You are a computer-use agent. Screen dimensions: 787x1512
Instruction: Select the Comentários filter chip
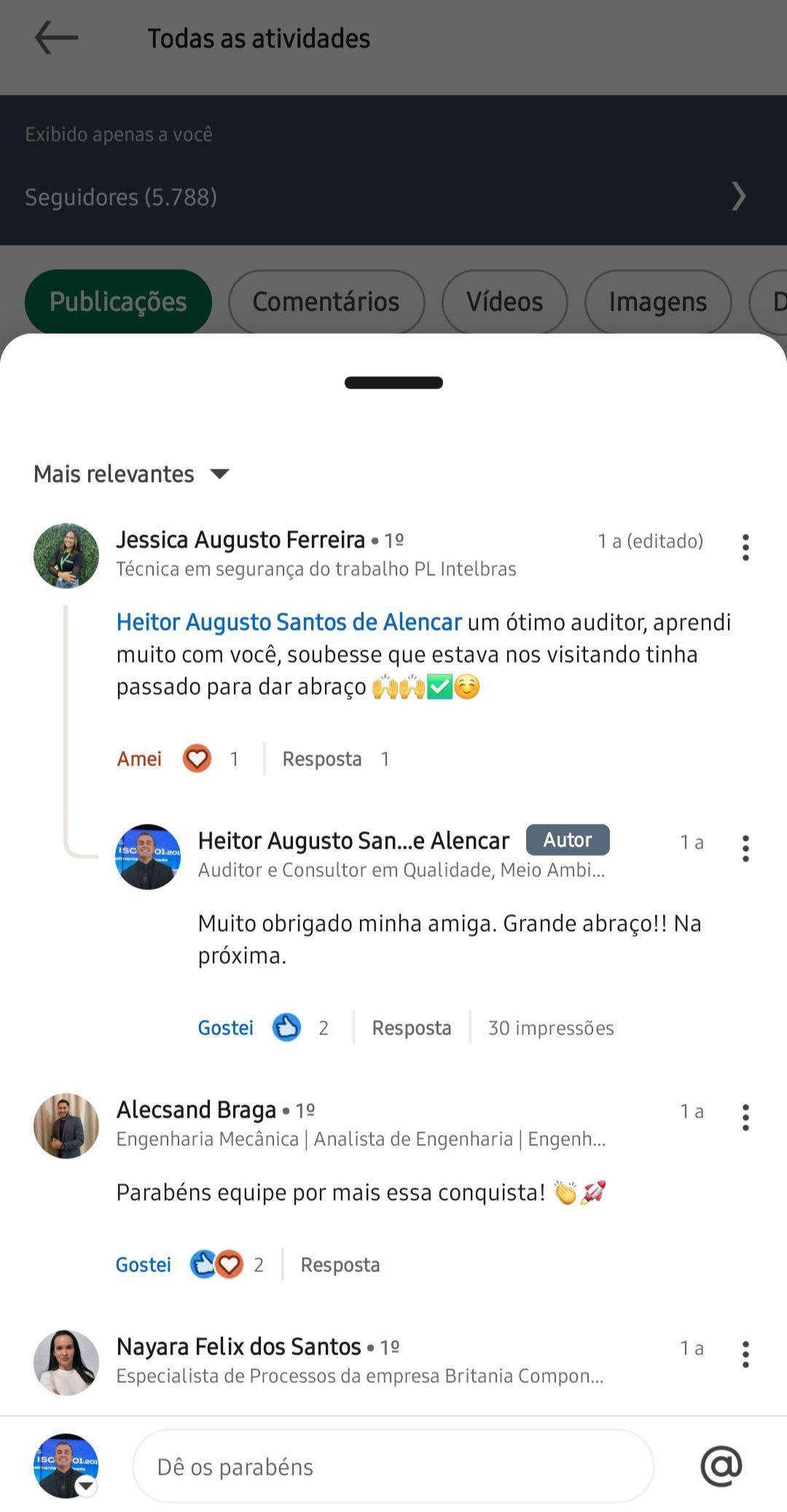tap(326, 301)
